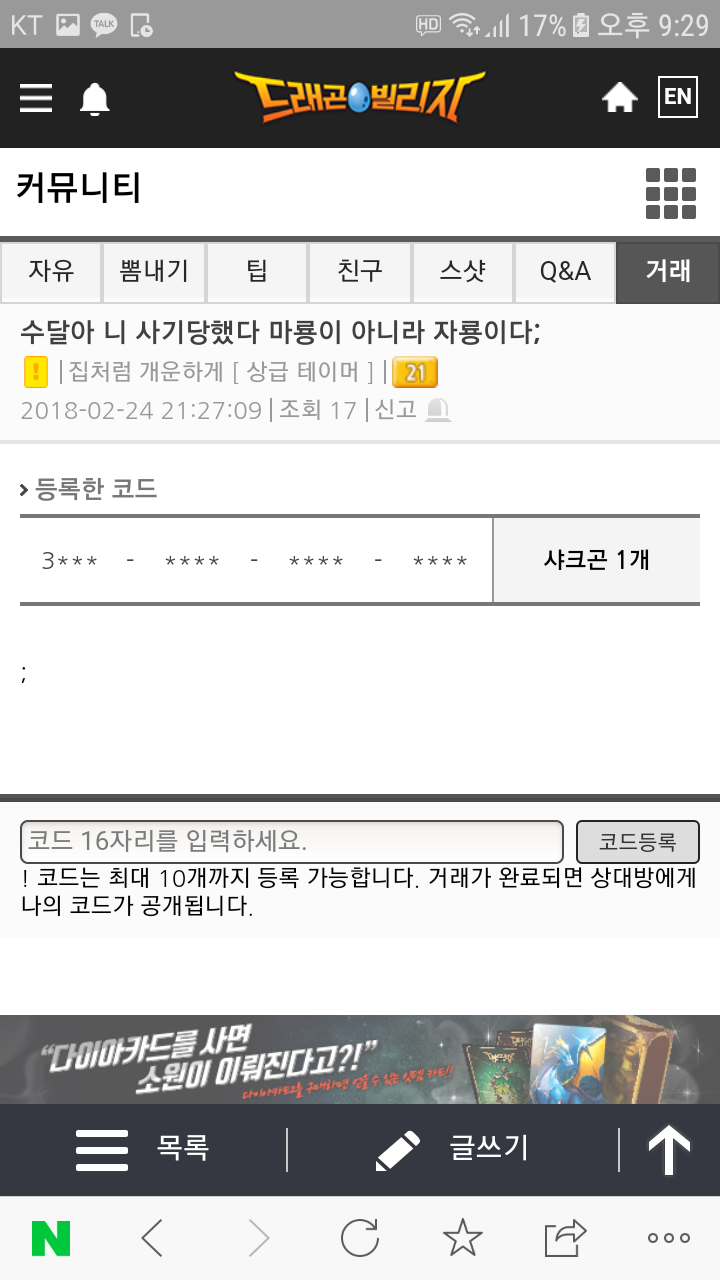Tap the 코드등록 button
The height and width of the screenshot is (1280, 720).
point(637,841)
